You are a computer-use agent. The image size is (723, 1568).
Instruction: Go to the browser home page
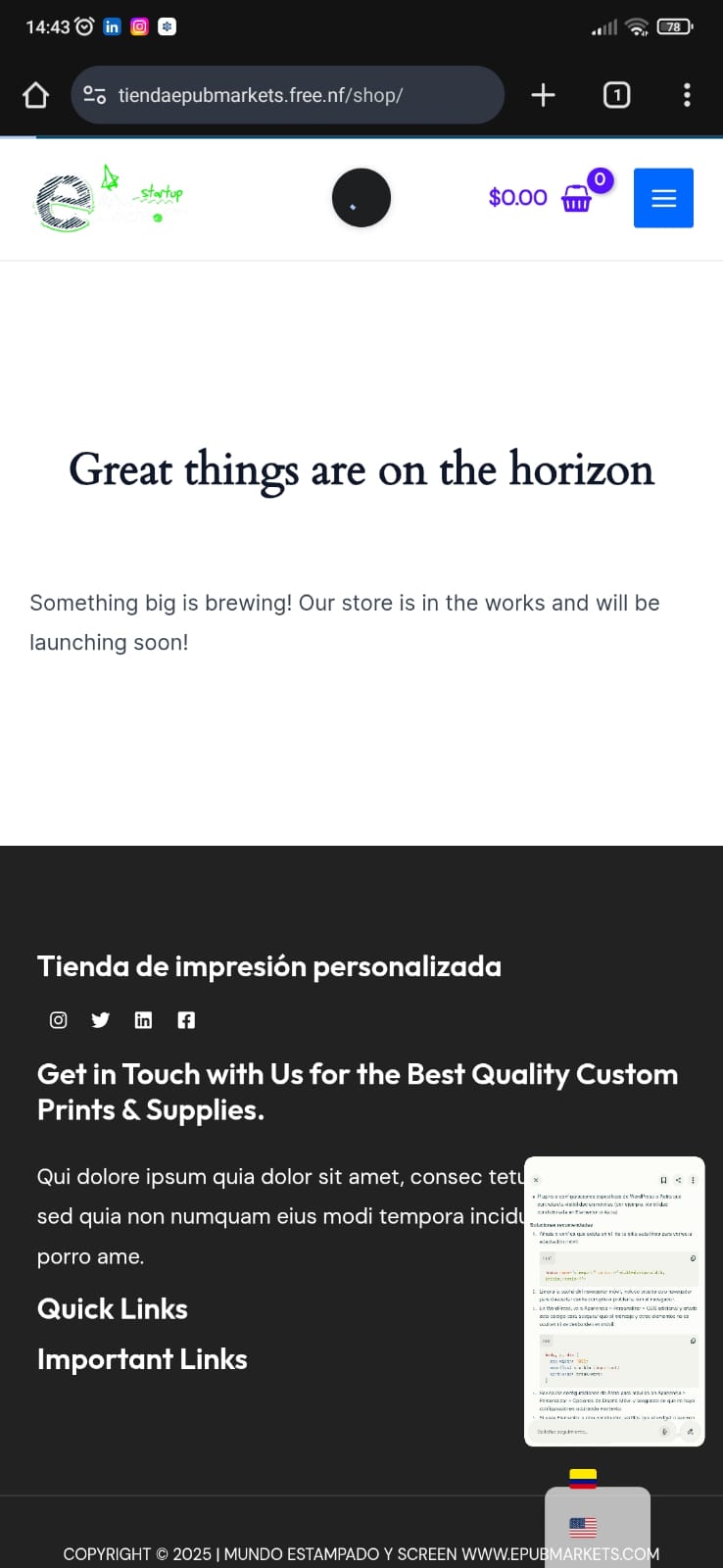[x=36, y=95]
